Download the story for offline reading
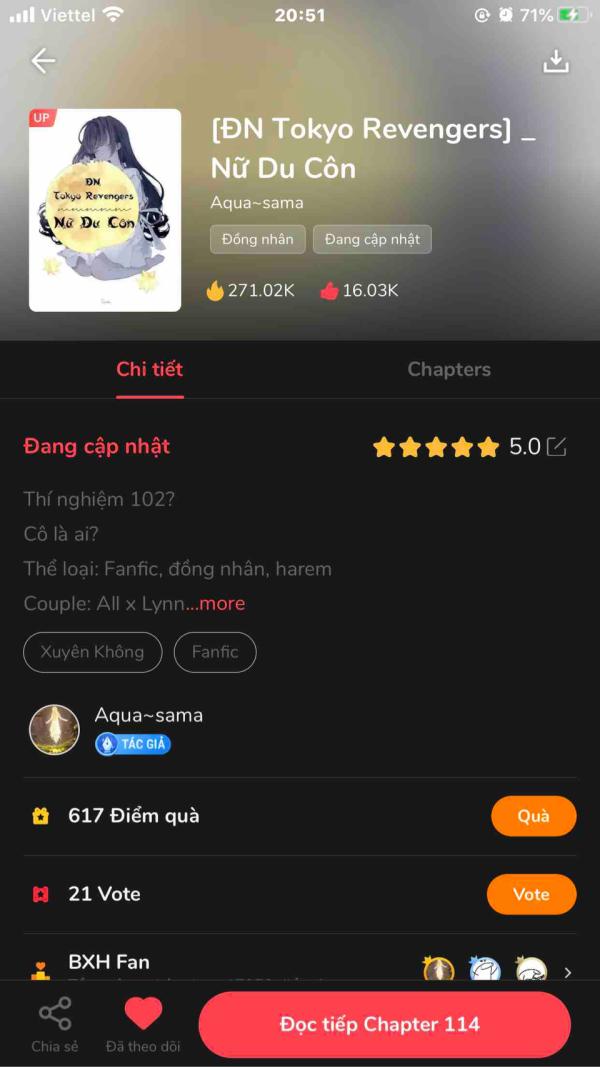This screenshot has width=600, height=1067. [x=555, y=61]
